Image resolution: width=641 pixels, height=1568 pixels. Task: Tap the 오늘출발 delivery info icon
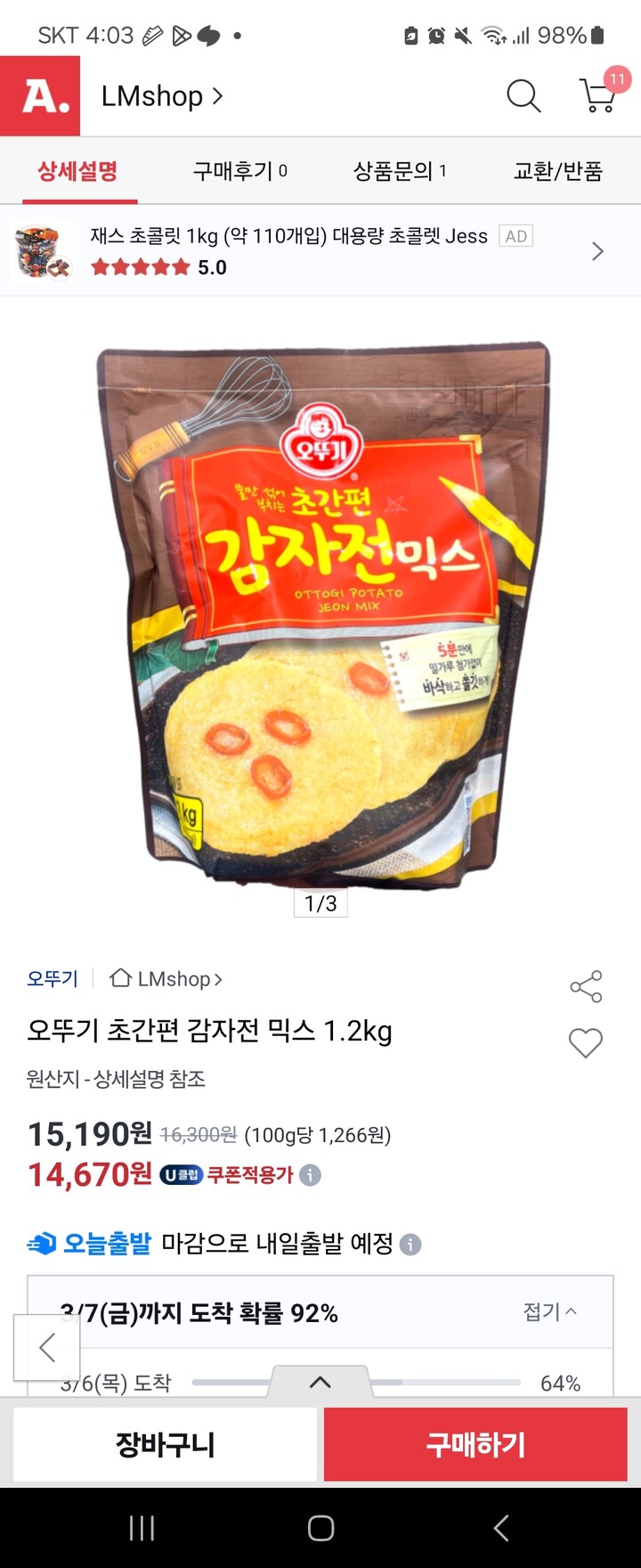point(411,1244)
